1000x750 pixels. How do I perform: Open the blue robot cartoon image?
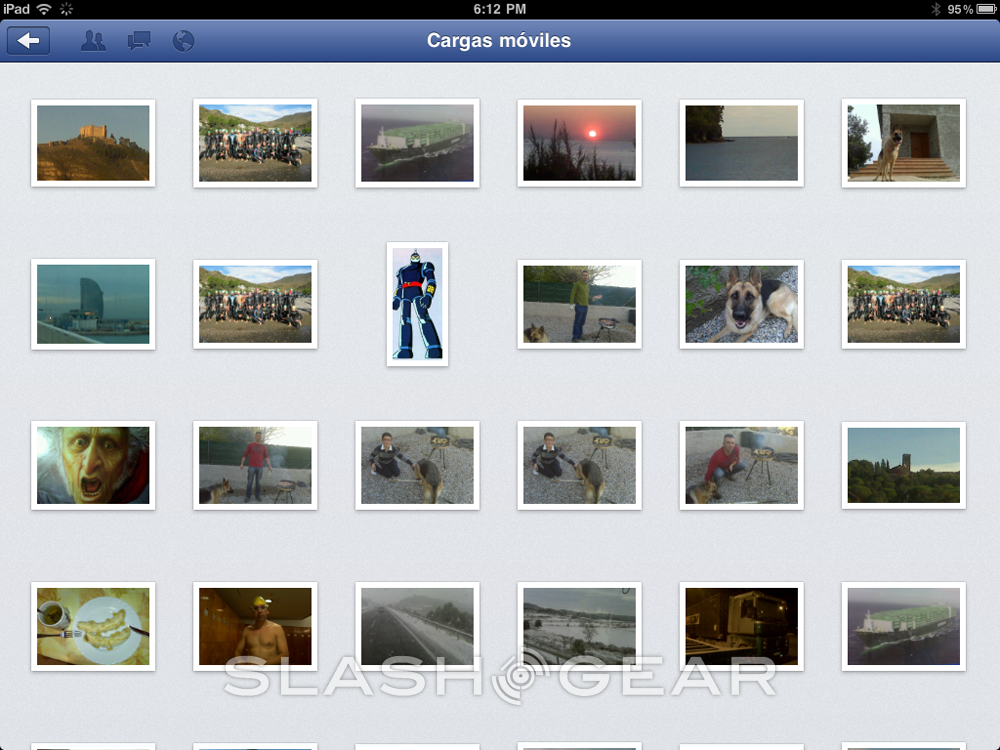417,304
